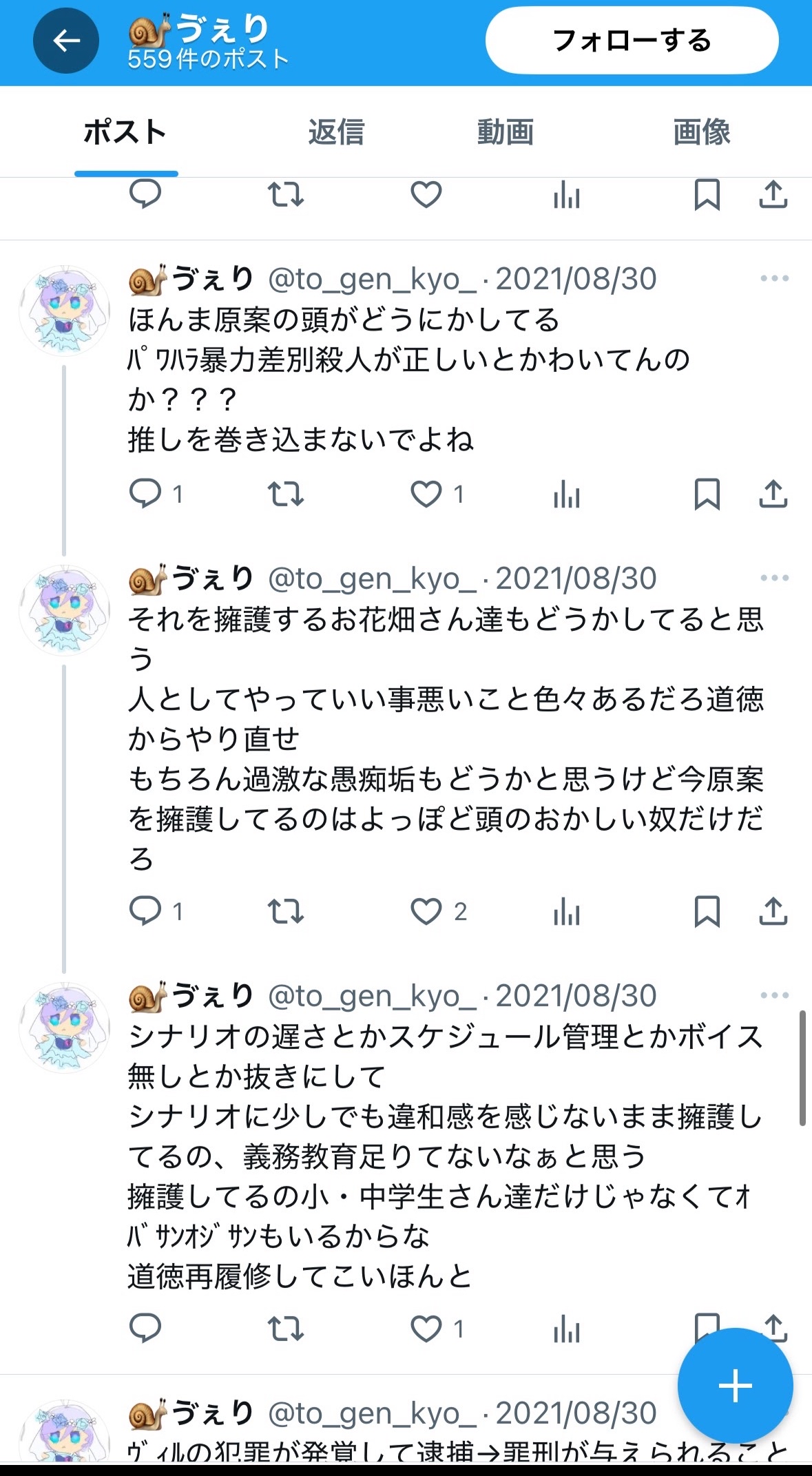This screenshot has height=1476, width=812.
Task: Open overflow menu on post starting シナリオの遅さとか
Action: pos(775,995)
